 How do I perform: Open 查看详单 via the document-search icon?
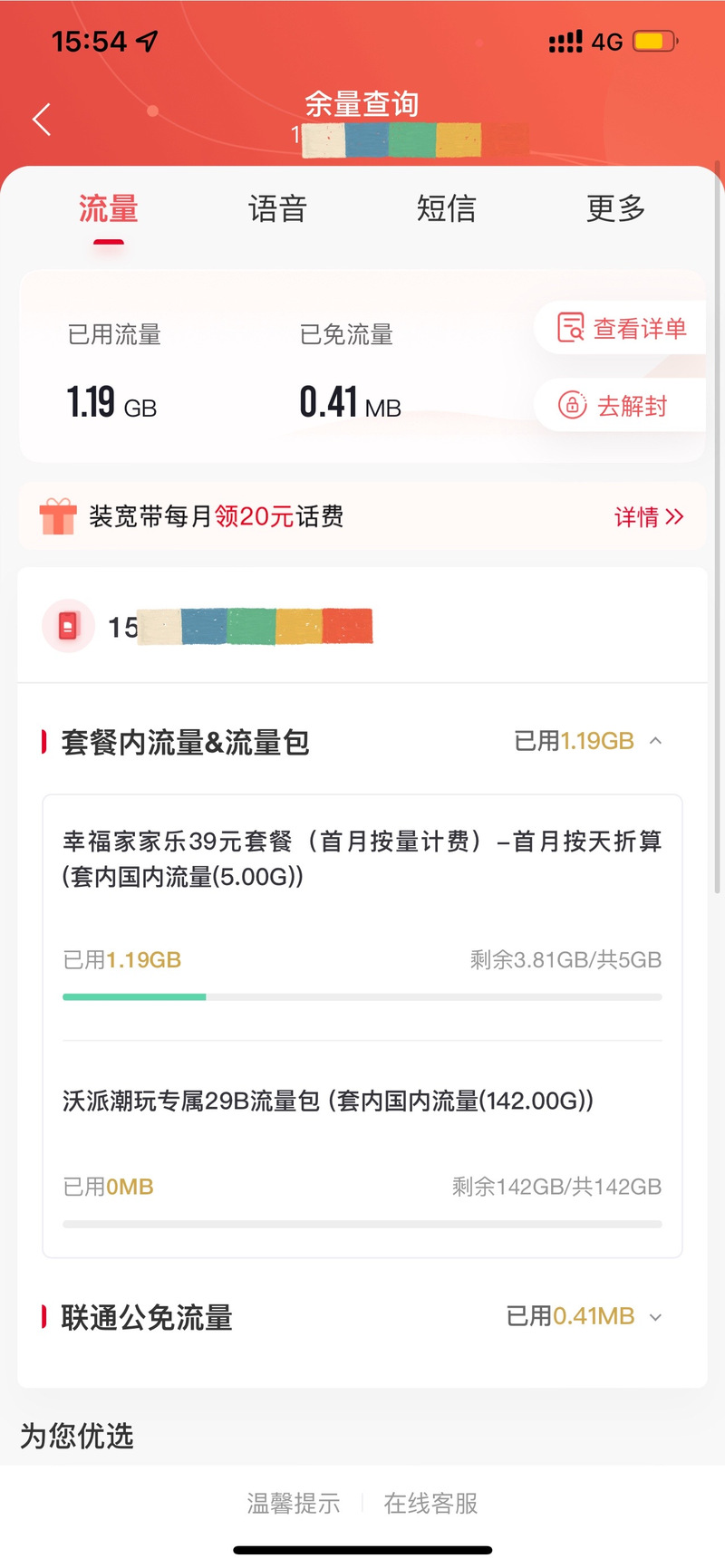pos(570,329)
